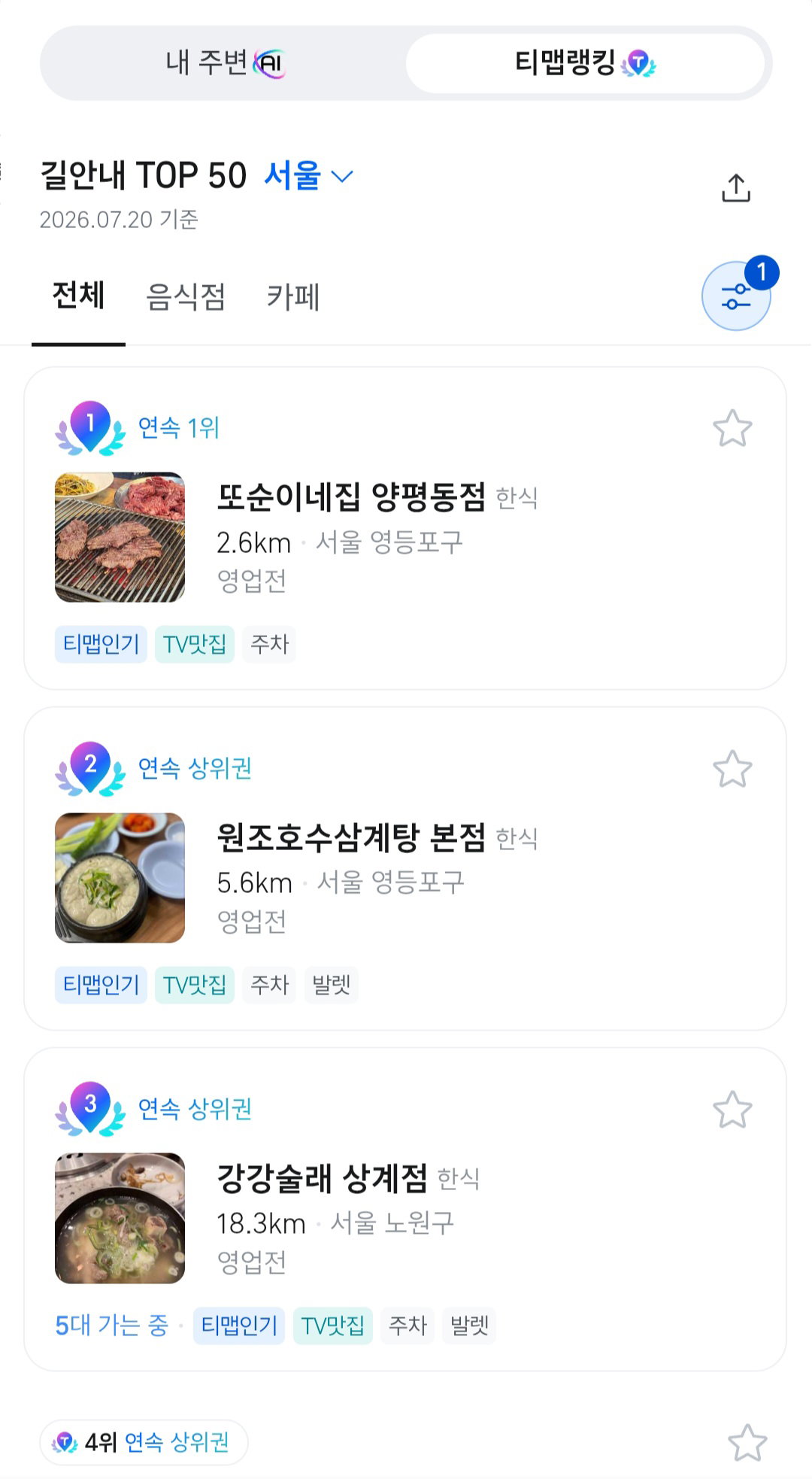Save 강강술래 상계점 with the star icon
812x1479 pixels.
click(732, 1110)
